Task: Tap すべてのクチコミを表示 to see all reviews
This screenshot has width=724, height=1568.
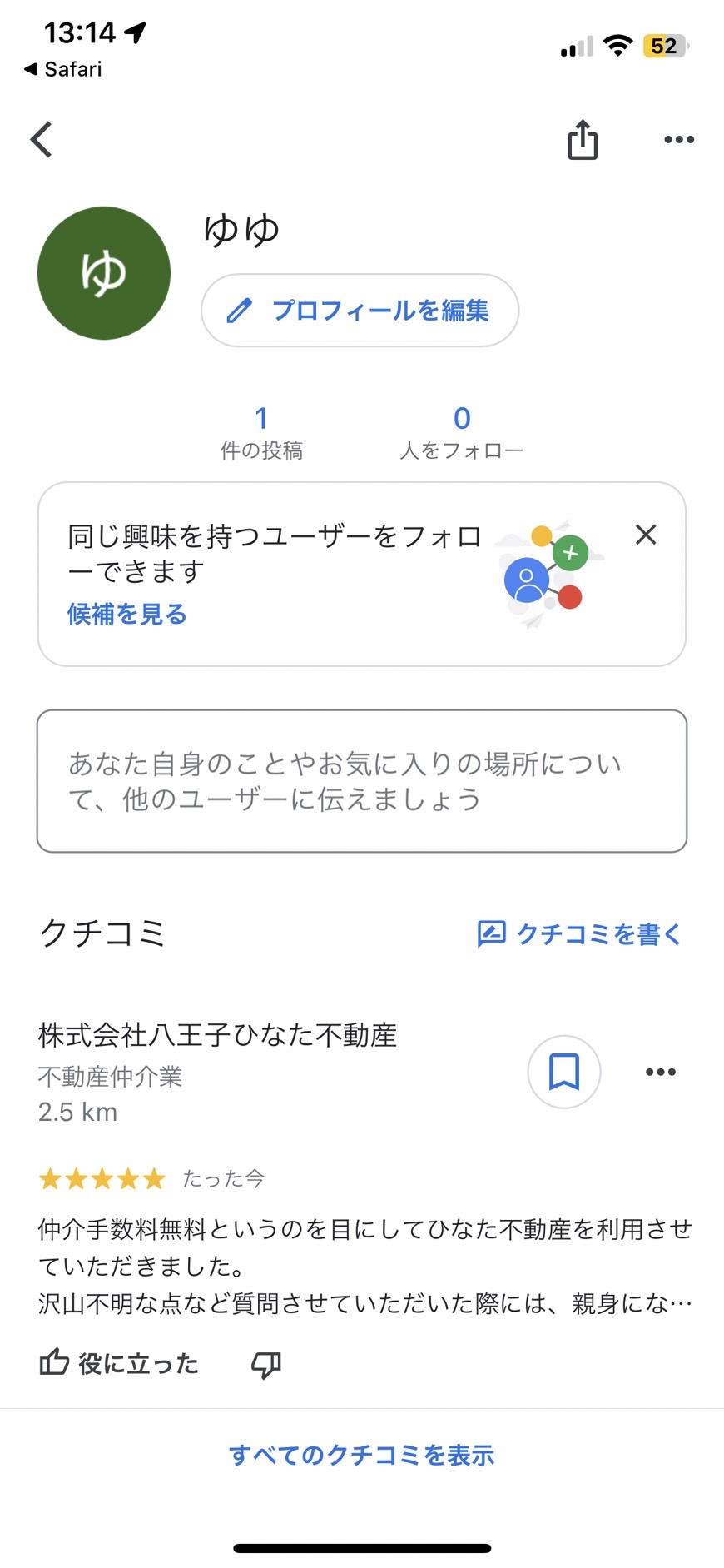Action: click(362, 1455)
